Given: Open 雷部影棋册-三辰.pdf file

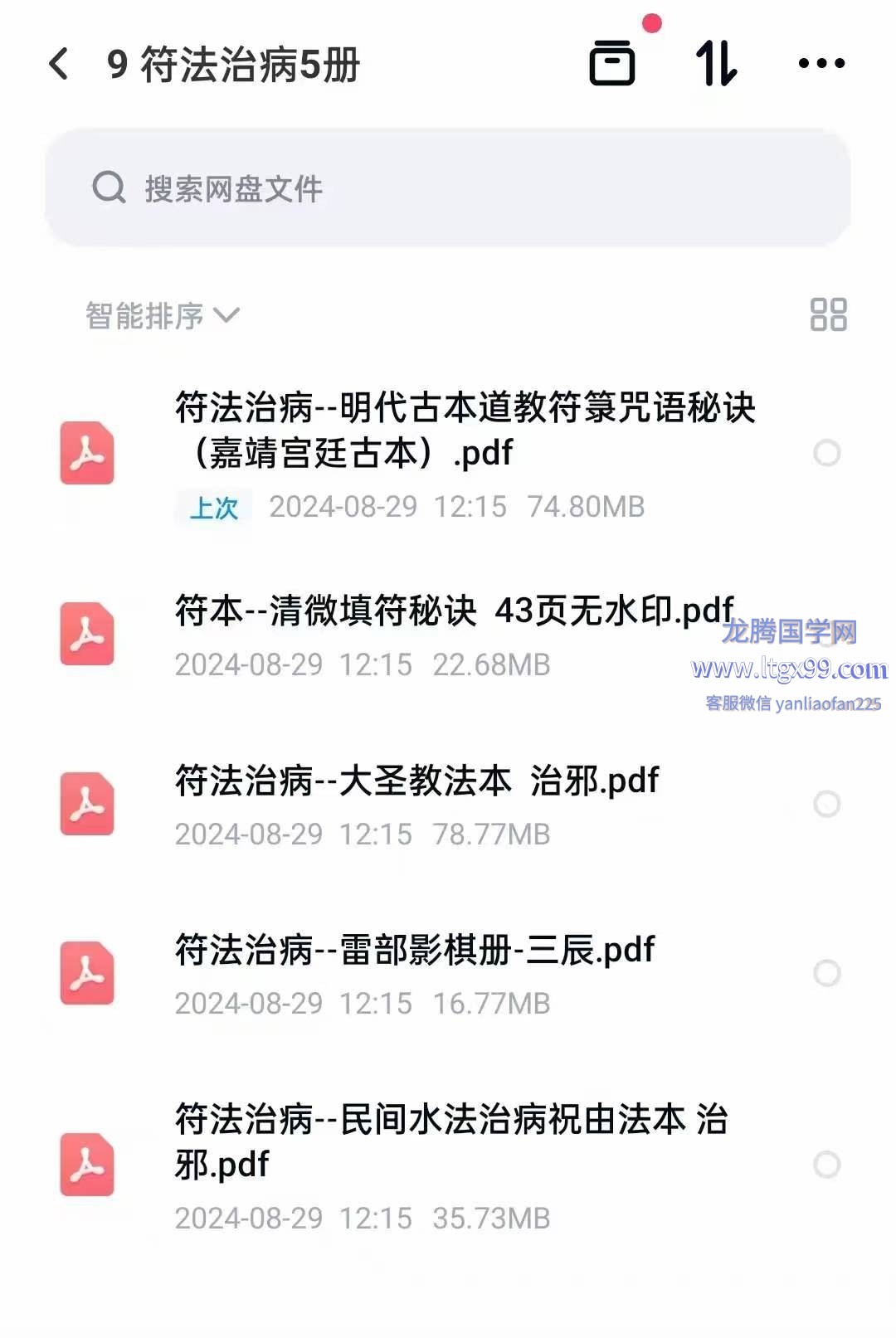Looking at the screenshot, I should 415,951.
